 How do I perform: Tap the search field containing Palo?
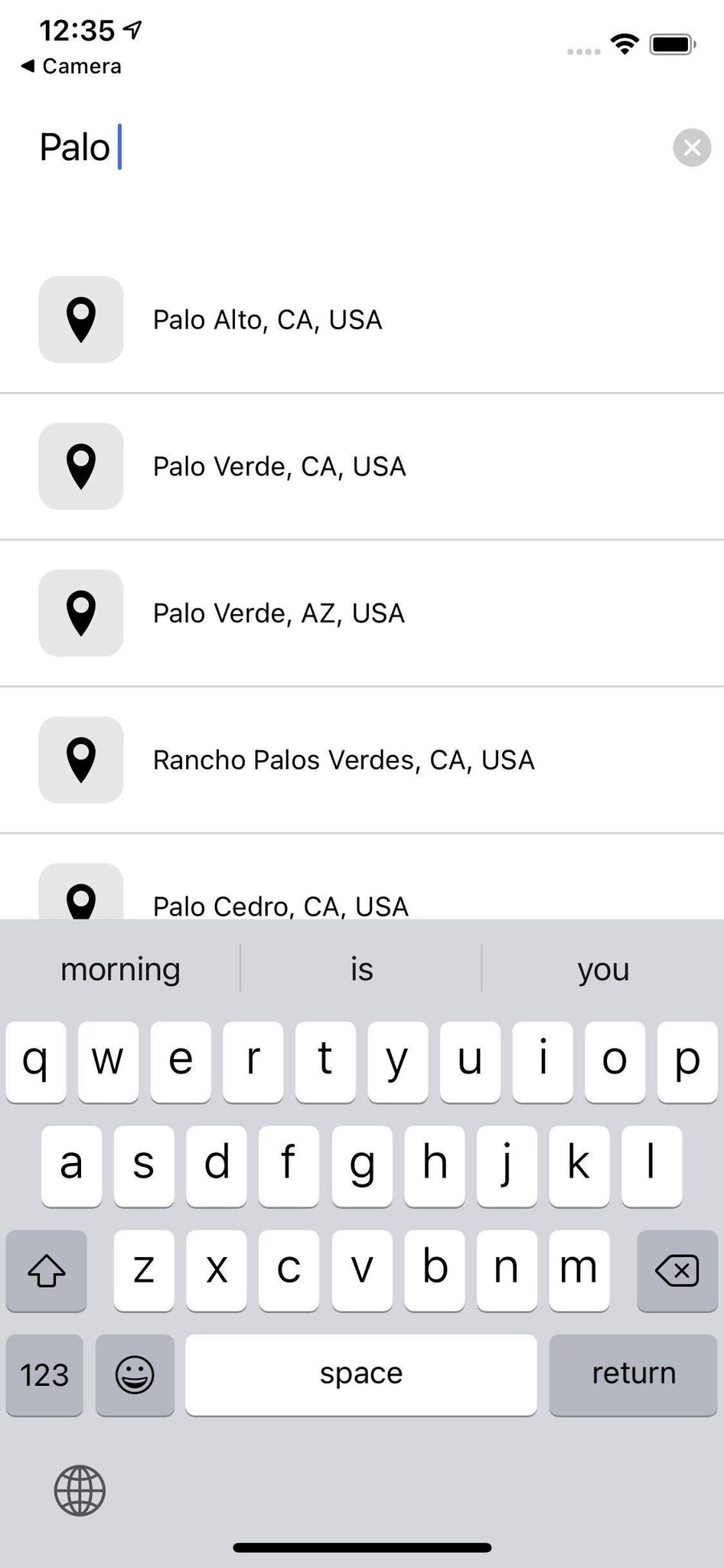(x=344, y=147)
